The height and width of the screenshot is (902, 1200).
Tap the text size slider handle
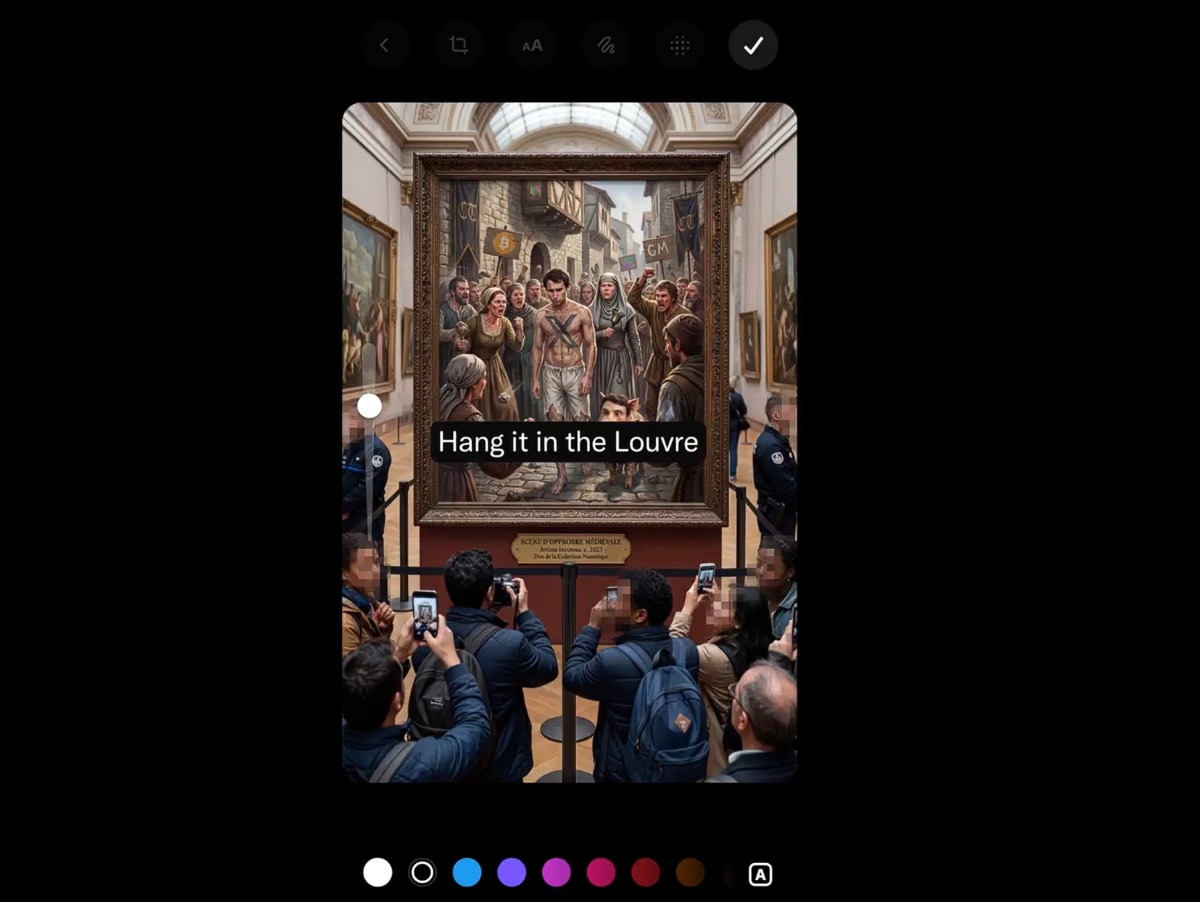tap(369, 406)
